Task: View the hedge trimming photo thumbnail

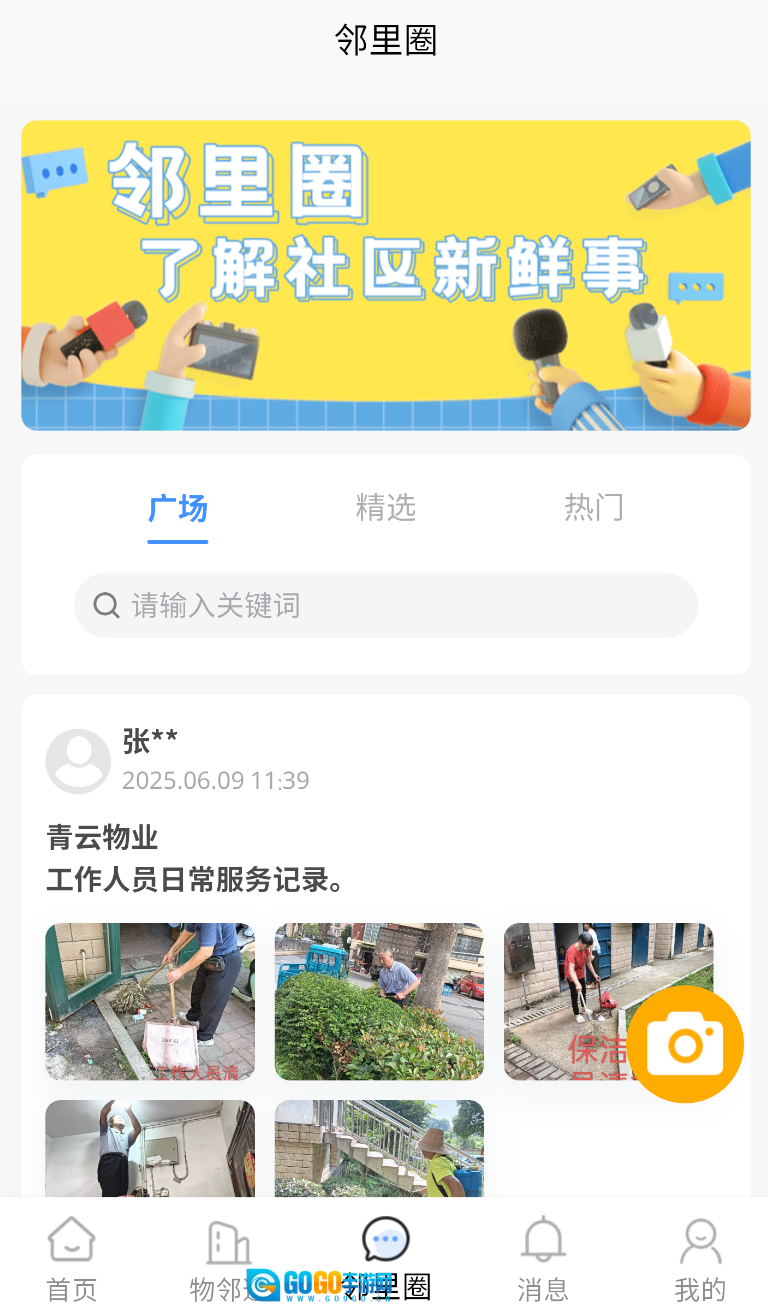Action: pyautogui.click(x=379, y=1000)
